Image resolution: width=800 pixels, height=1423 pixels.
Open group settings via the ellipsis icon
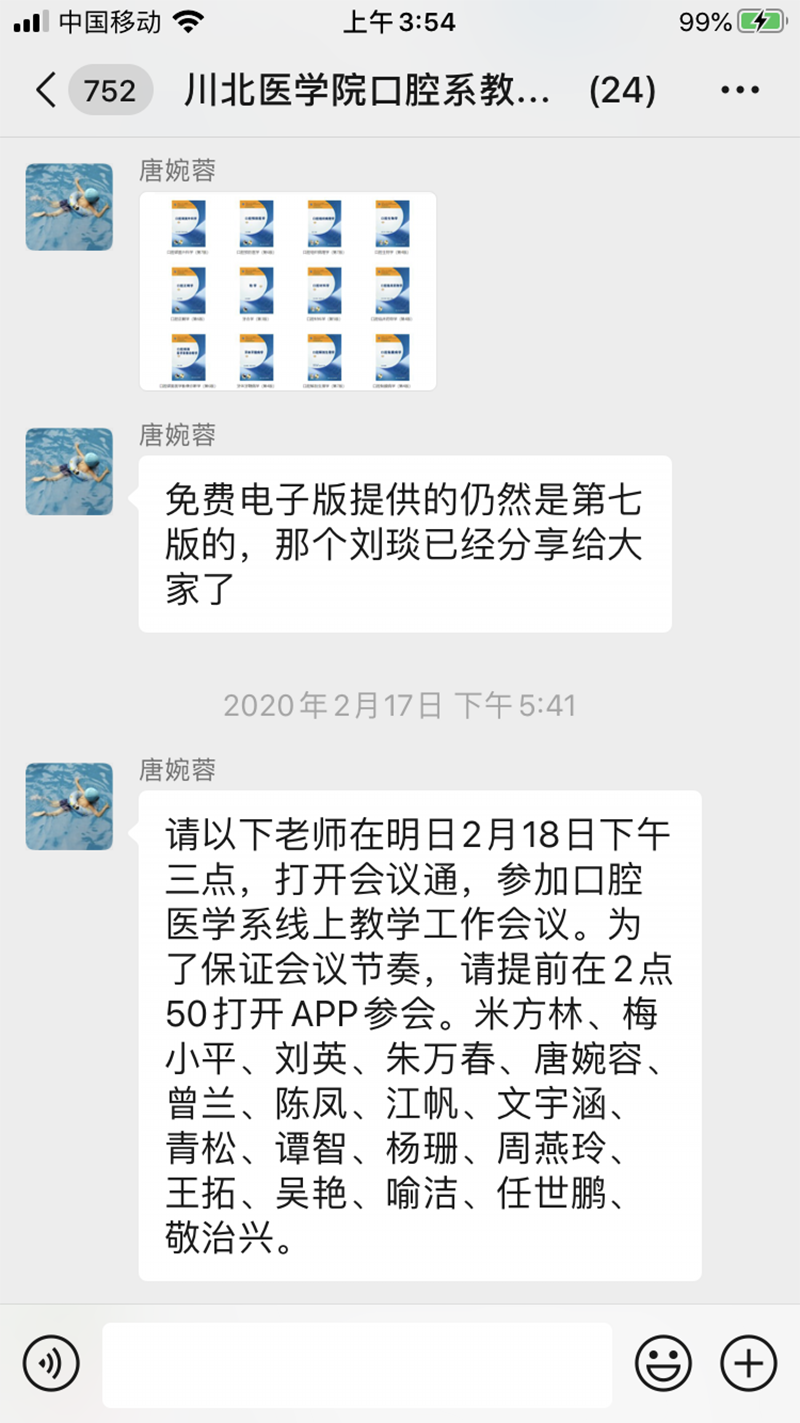740,88
